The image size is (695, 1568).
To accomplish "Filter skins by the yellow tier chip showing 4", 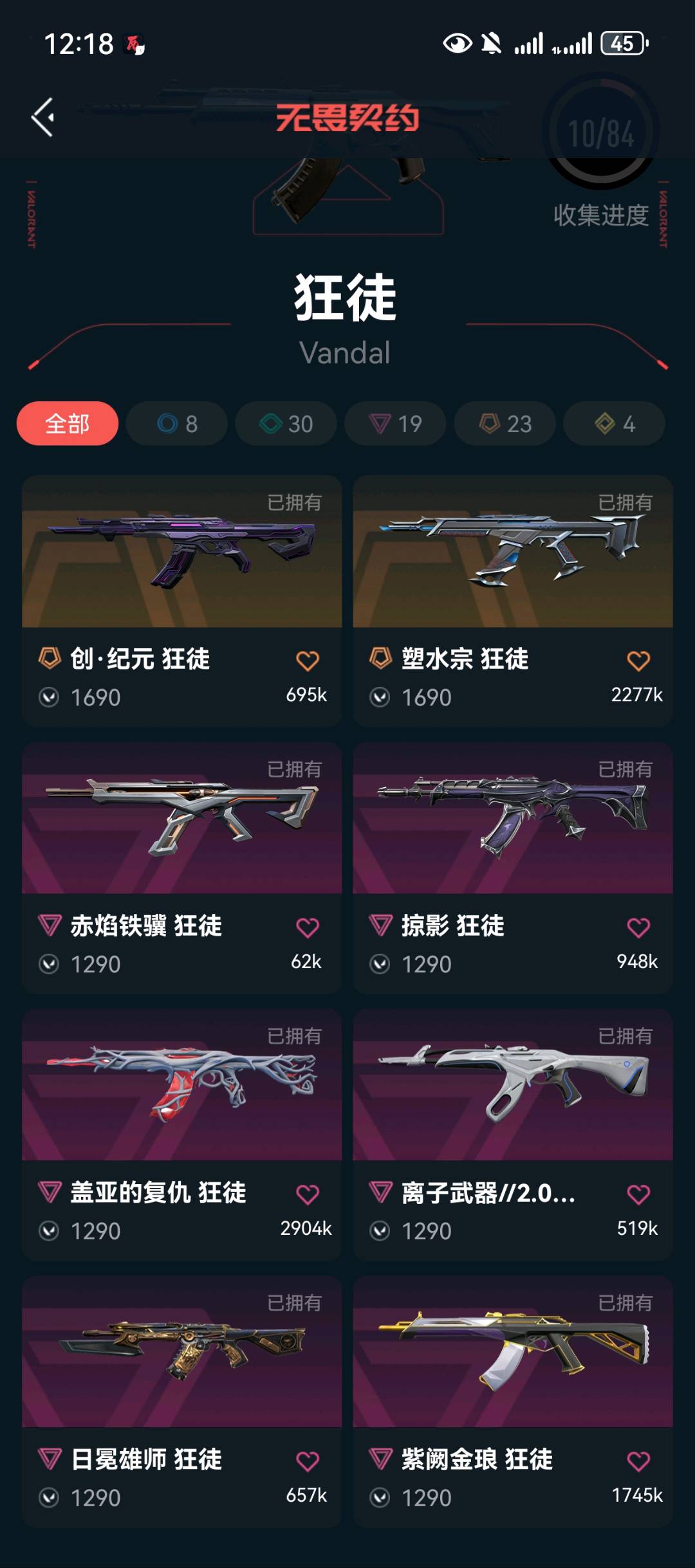I will (x=614, y=424).
